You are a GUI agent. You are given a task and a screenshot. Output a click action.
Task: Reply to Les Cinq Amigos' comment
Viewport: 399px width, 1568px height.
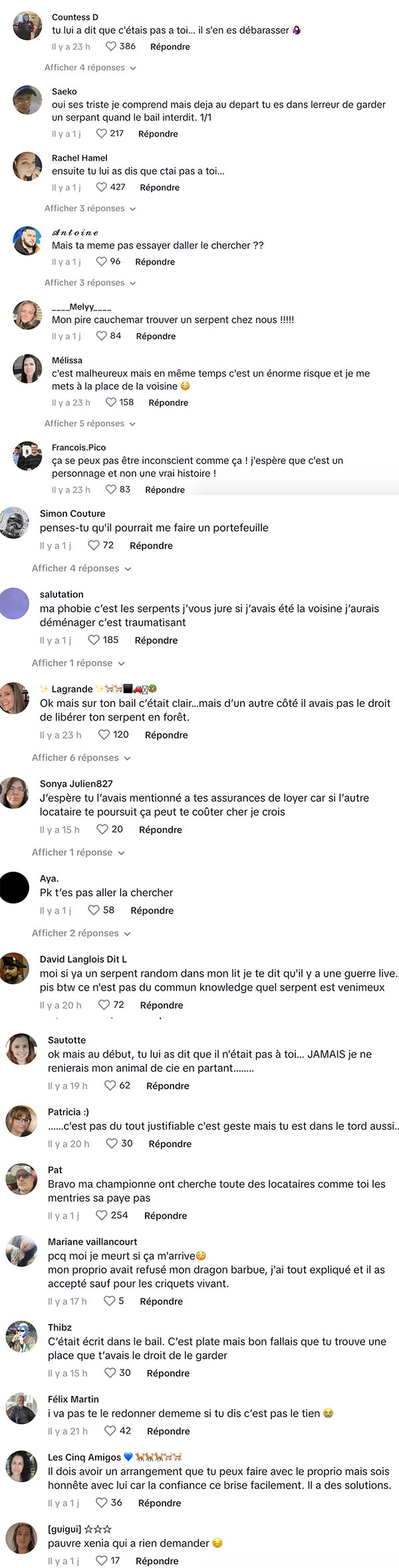160,1503
